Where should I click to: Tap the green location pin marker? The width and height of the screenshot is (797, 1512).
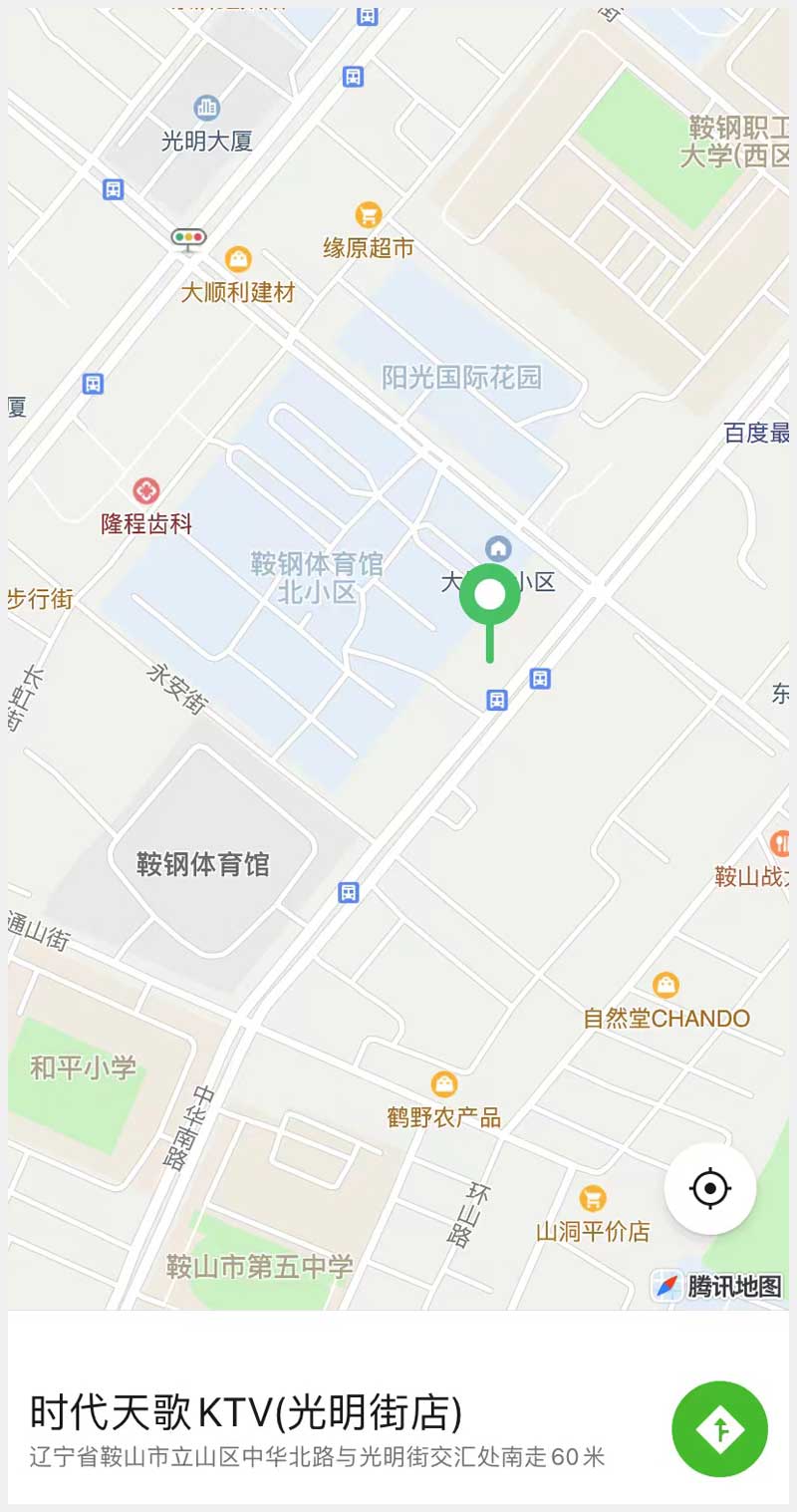[489, 596]
